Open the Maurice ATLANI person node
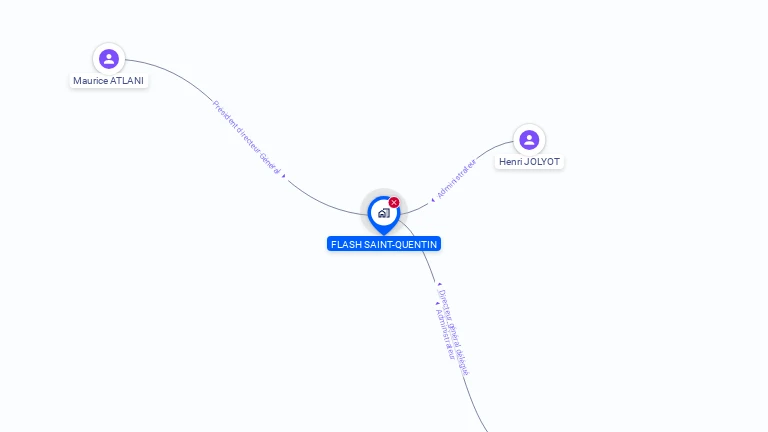The image size is (768, 432). coord(109,59)
